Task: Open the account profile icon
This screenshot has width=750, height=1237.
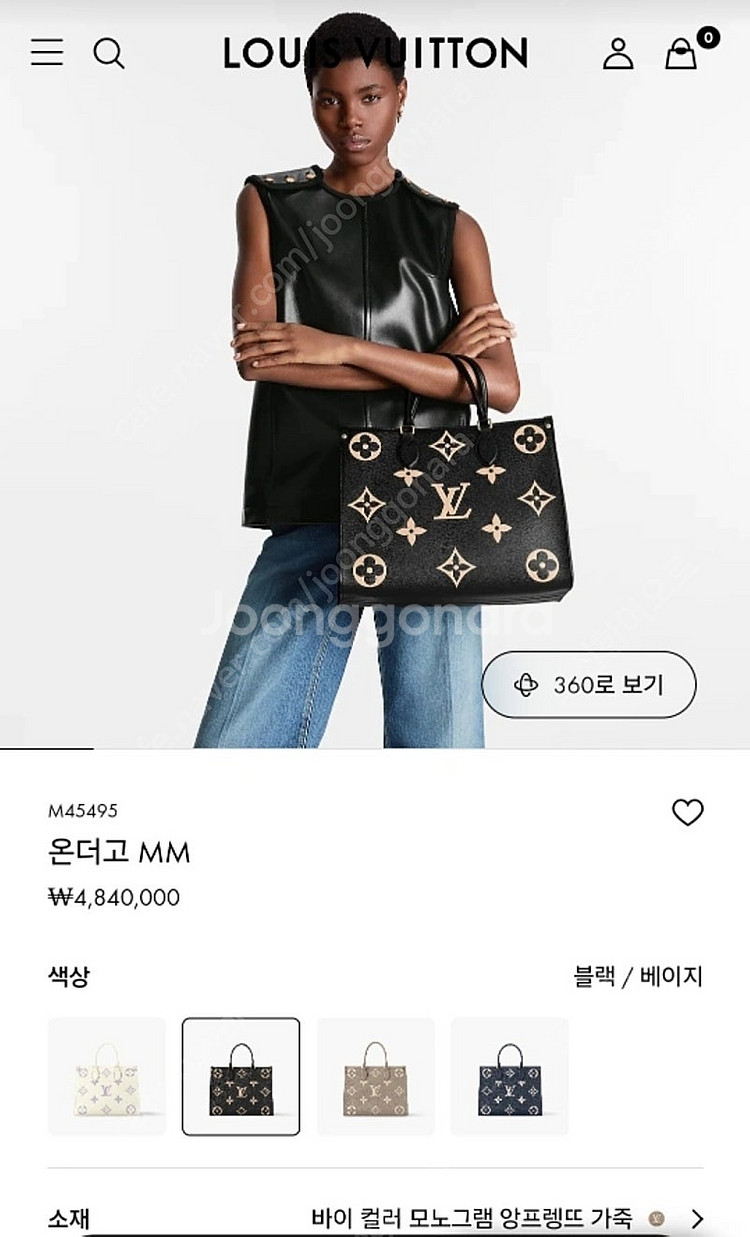Action: tap(618, 53)
